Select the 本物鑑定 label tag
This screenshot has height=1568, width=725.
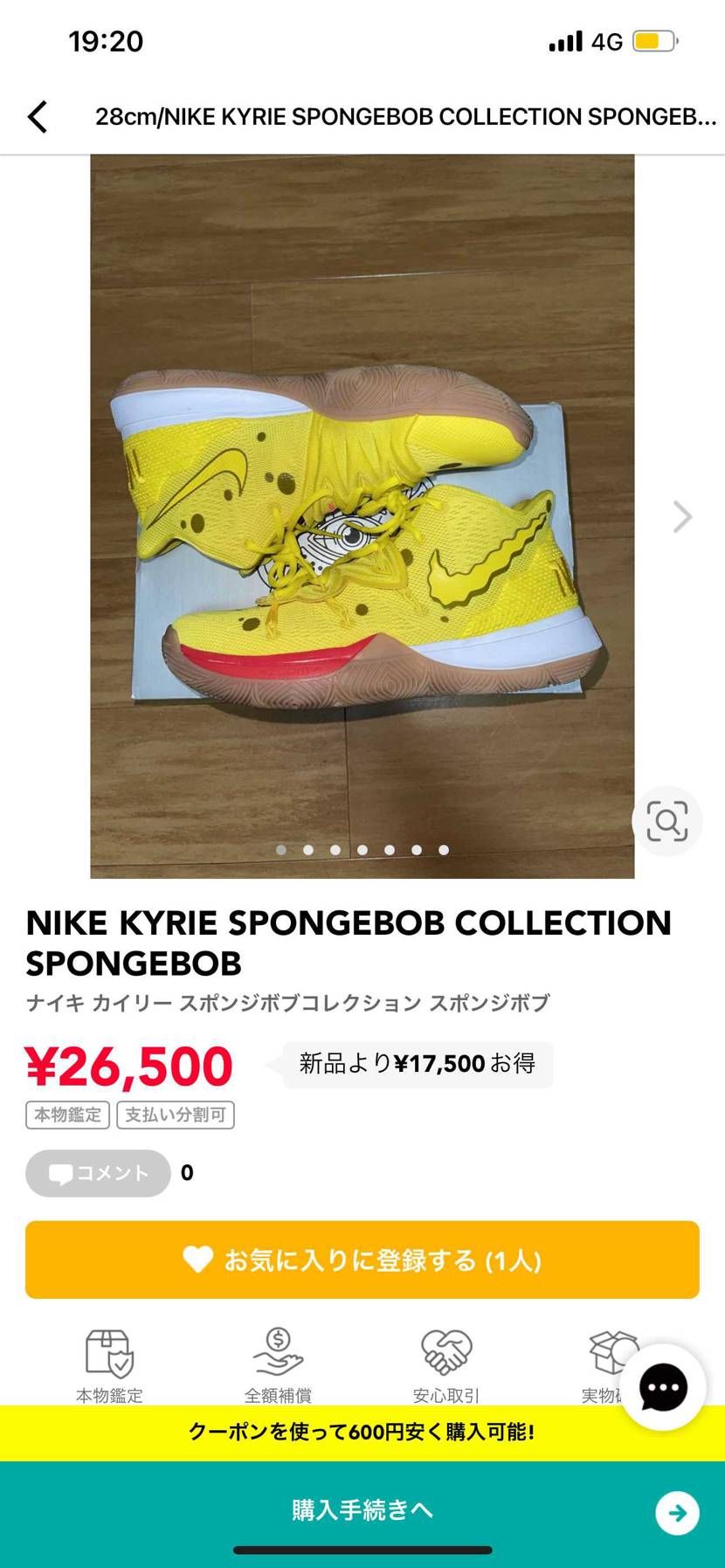(66, 1115)
